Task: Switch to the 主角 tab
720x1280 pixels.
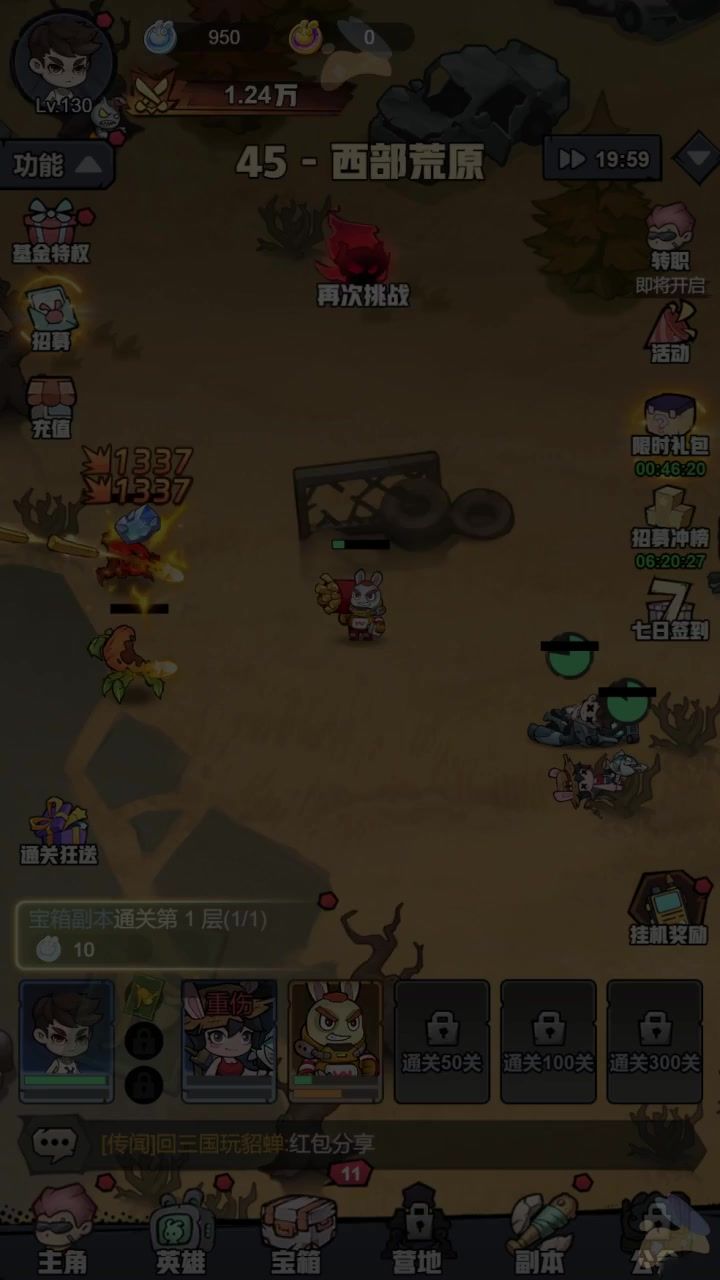Action: click(x=63, y=1230)
